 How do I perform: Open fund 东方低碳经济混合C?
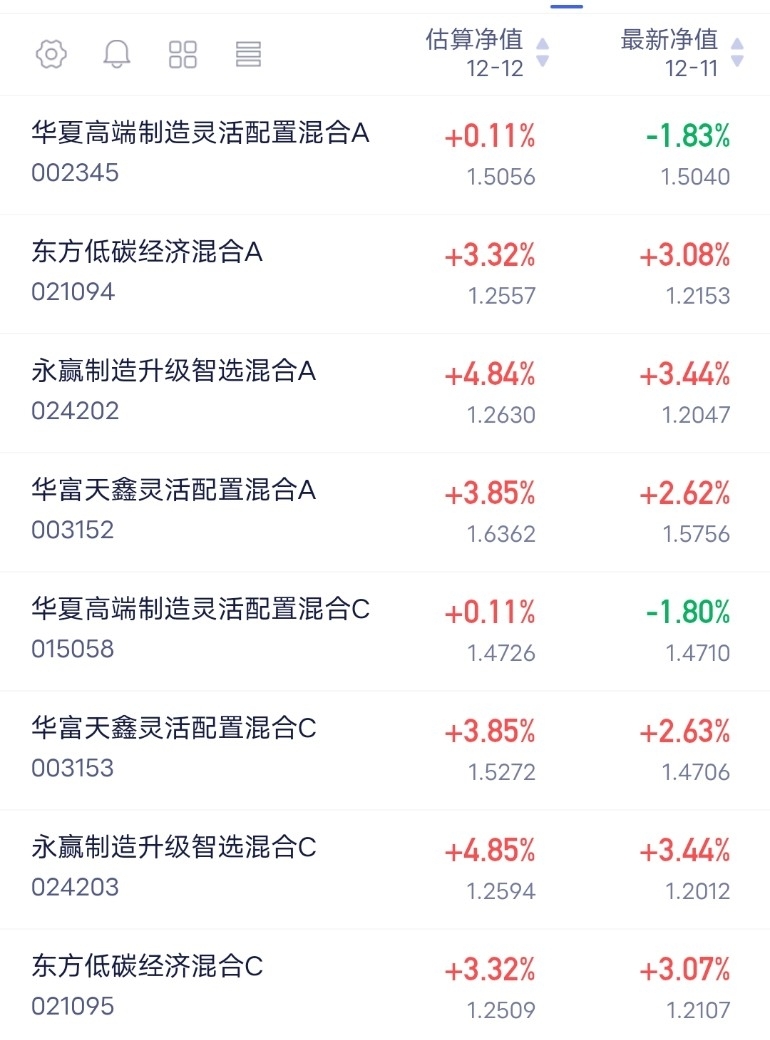(385, 985)
